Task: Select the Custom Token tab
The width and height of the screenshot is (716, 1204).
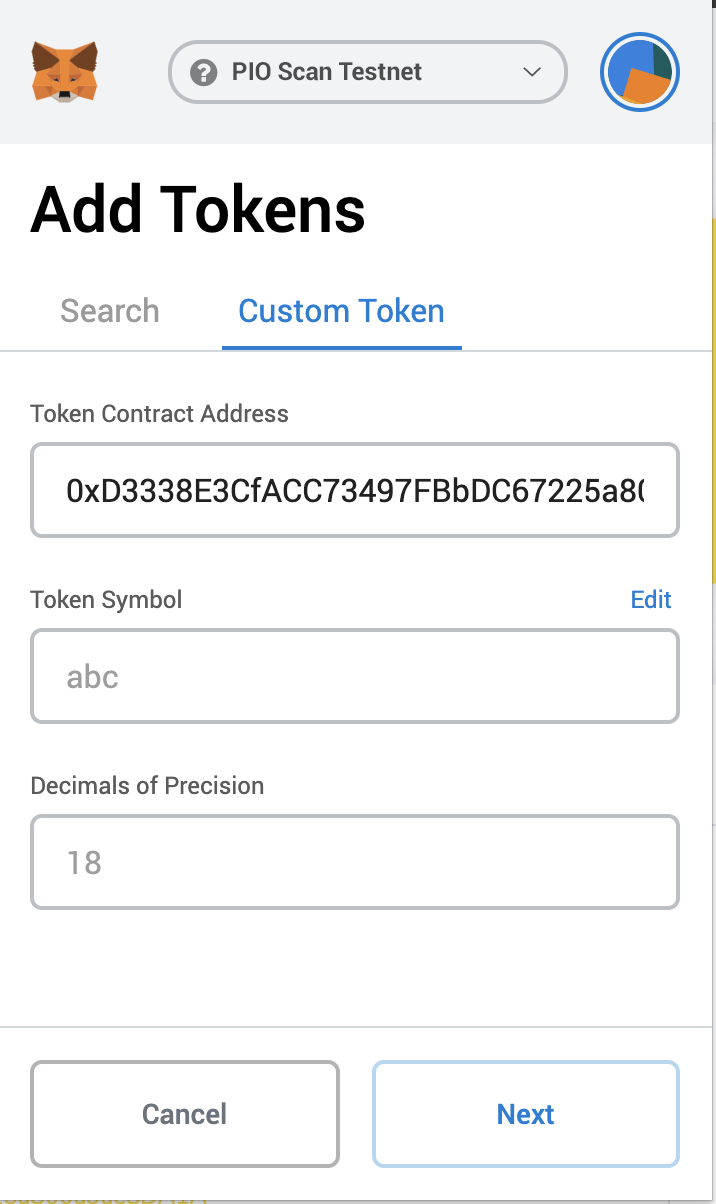Action: pyautogui.click(x=341, y=311)
